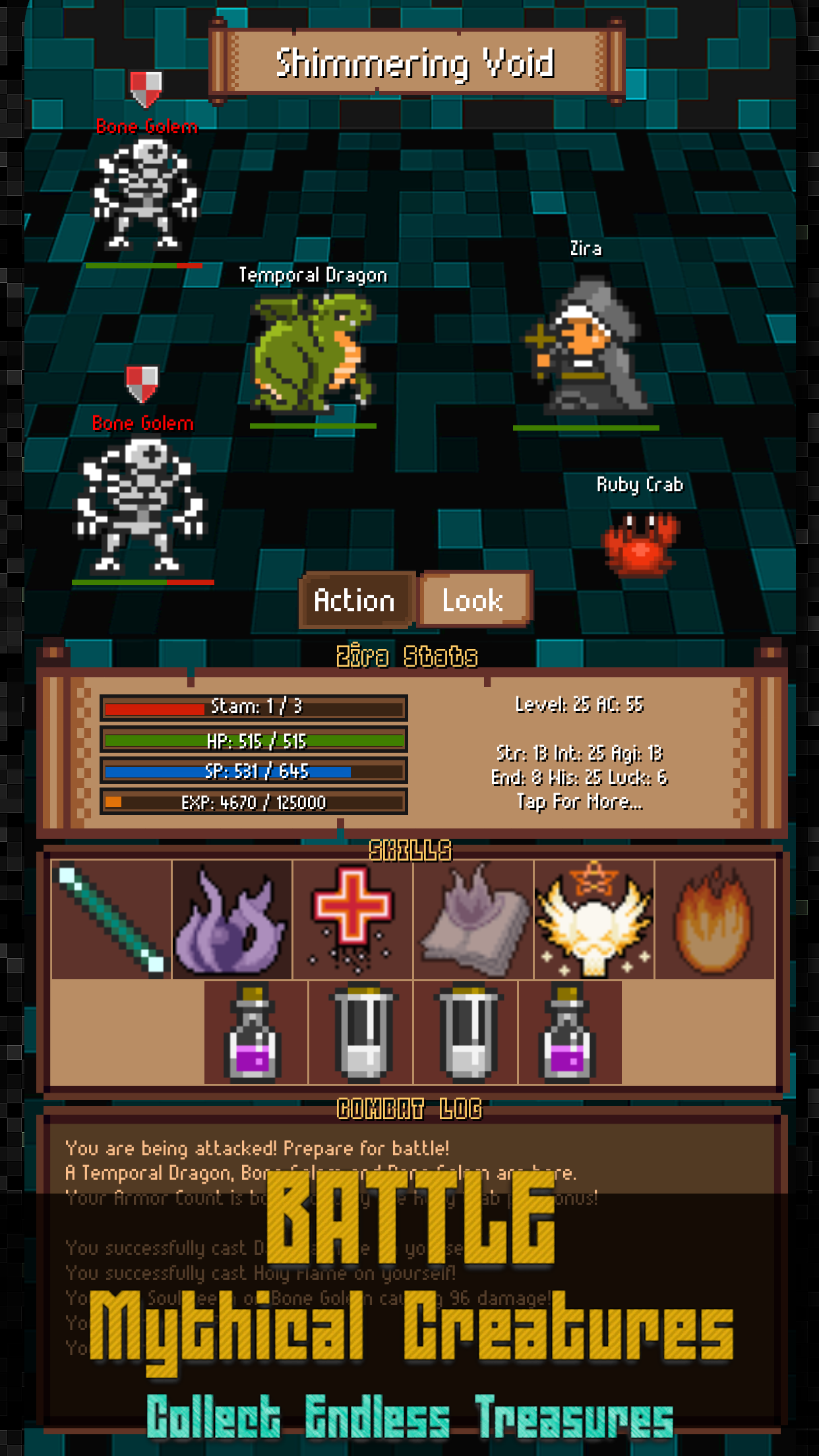
Task: Target the Ruby Crab enemy
Action: [638, 543]
